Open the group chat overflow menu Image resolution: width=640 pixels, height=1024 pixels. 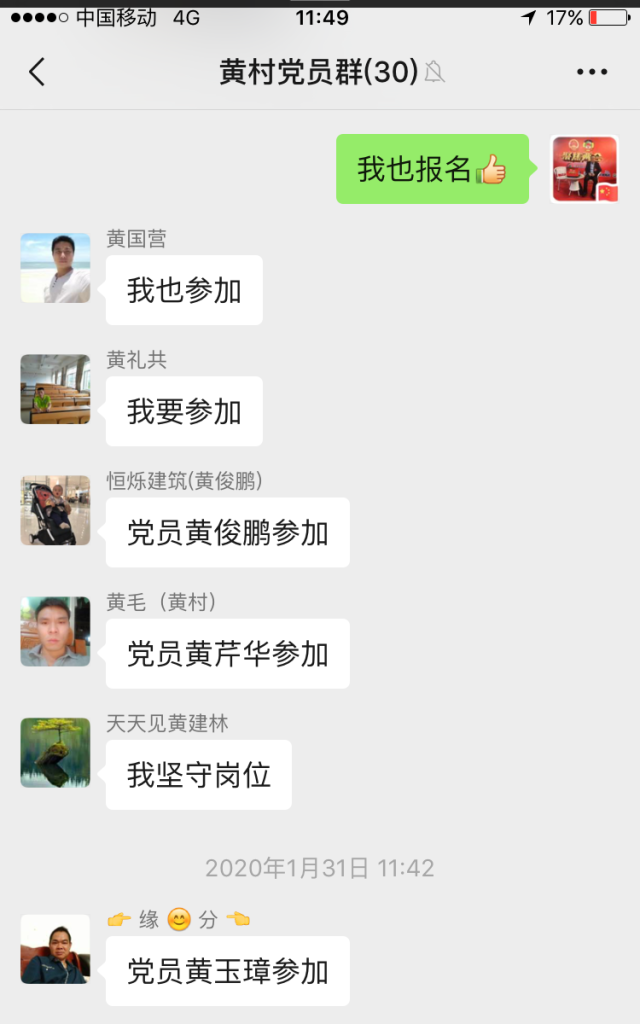(x=592, y=72)
